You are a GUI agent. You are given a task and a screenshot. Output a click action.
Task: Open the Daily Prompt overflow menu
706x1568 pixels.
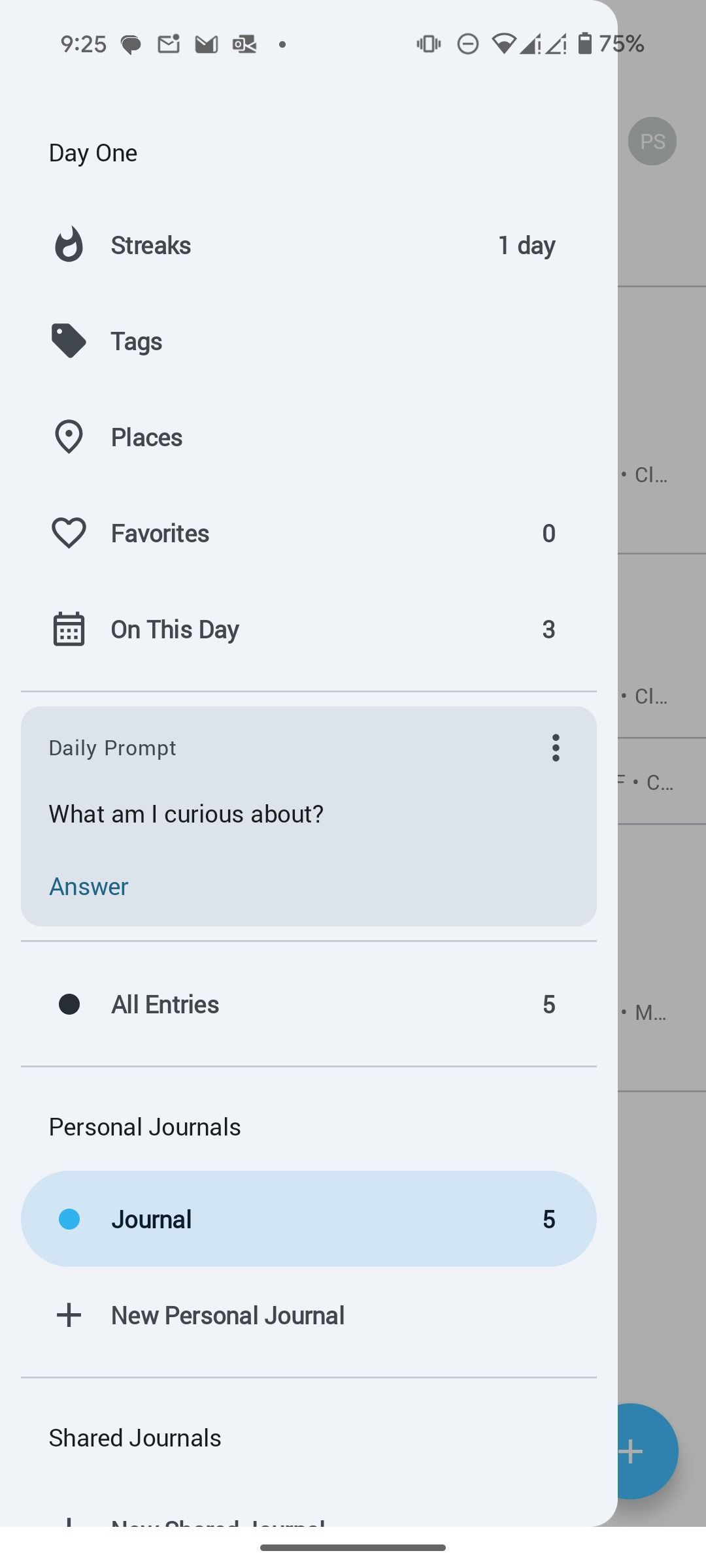click(x=555, y=748)
